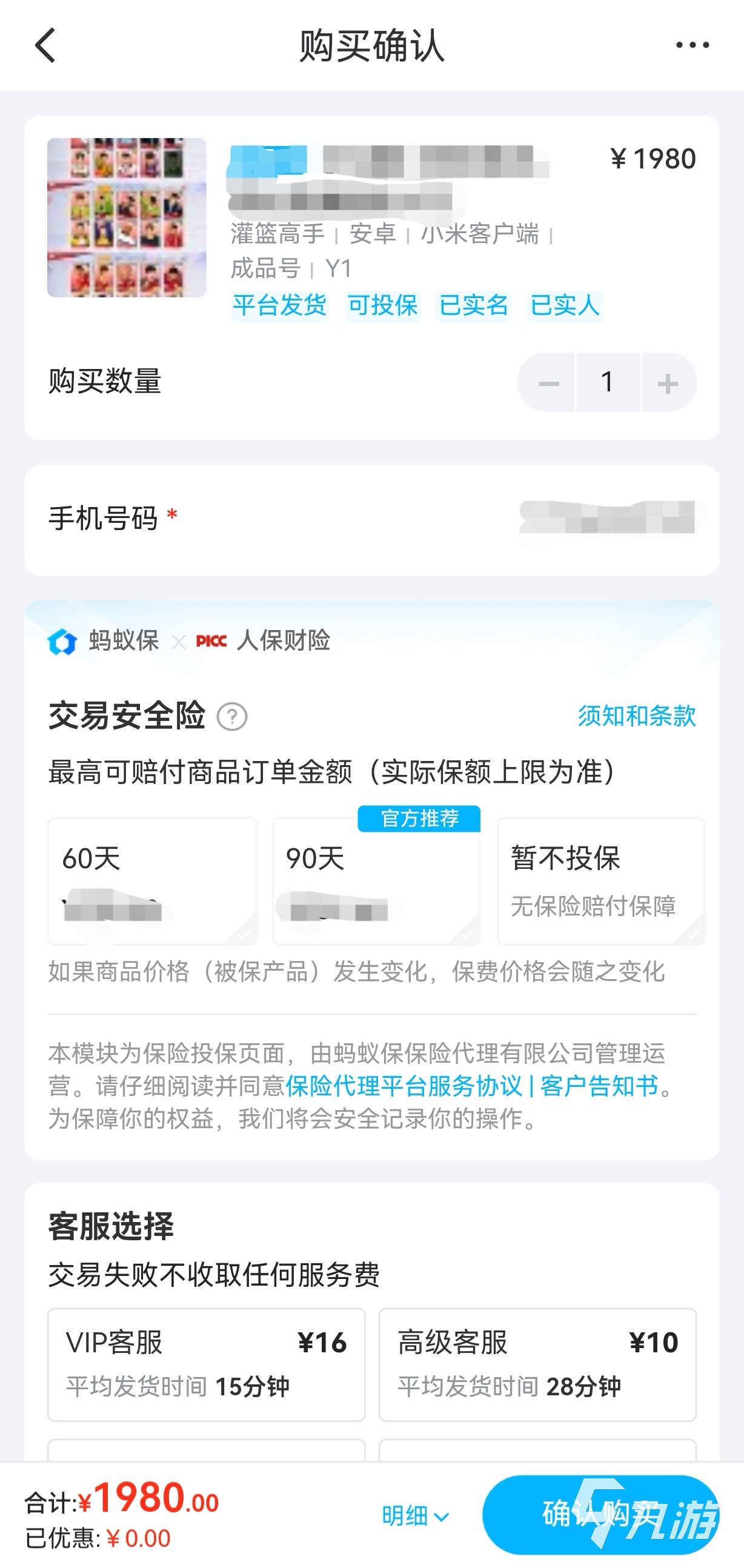744x1568 pixels.
Task: Open the help icon beside 交易安全险
Action: pyautogui.click(x=232, y=716)
